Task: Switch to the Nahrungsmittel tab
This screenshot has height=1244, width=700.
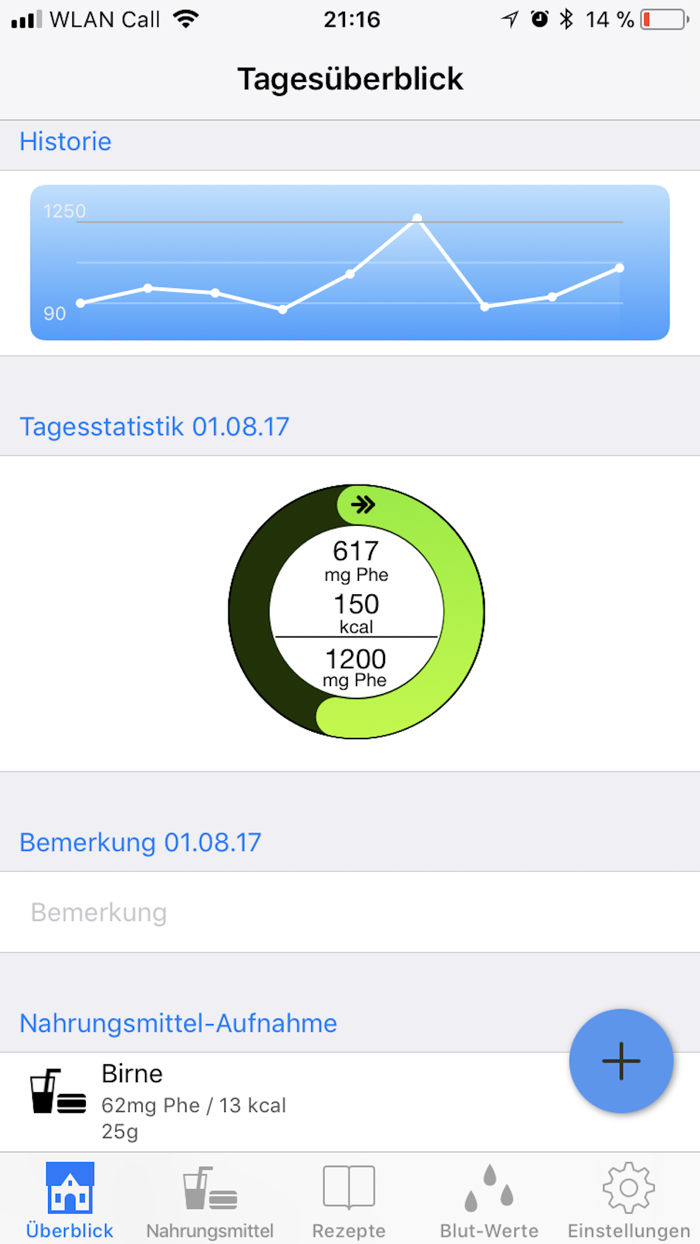Action: tap(210, 1201)
